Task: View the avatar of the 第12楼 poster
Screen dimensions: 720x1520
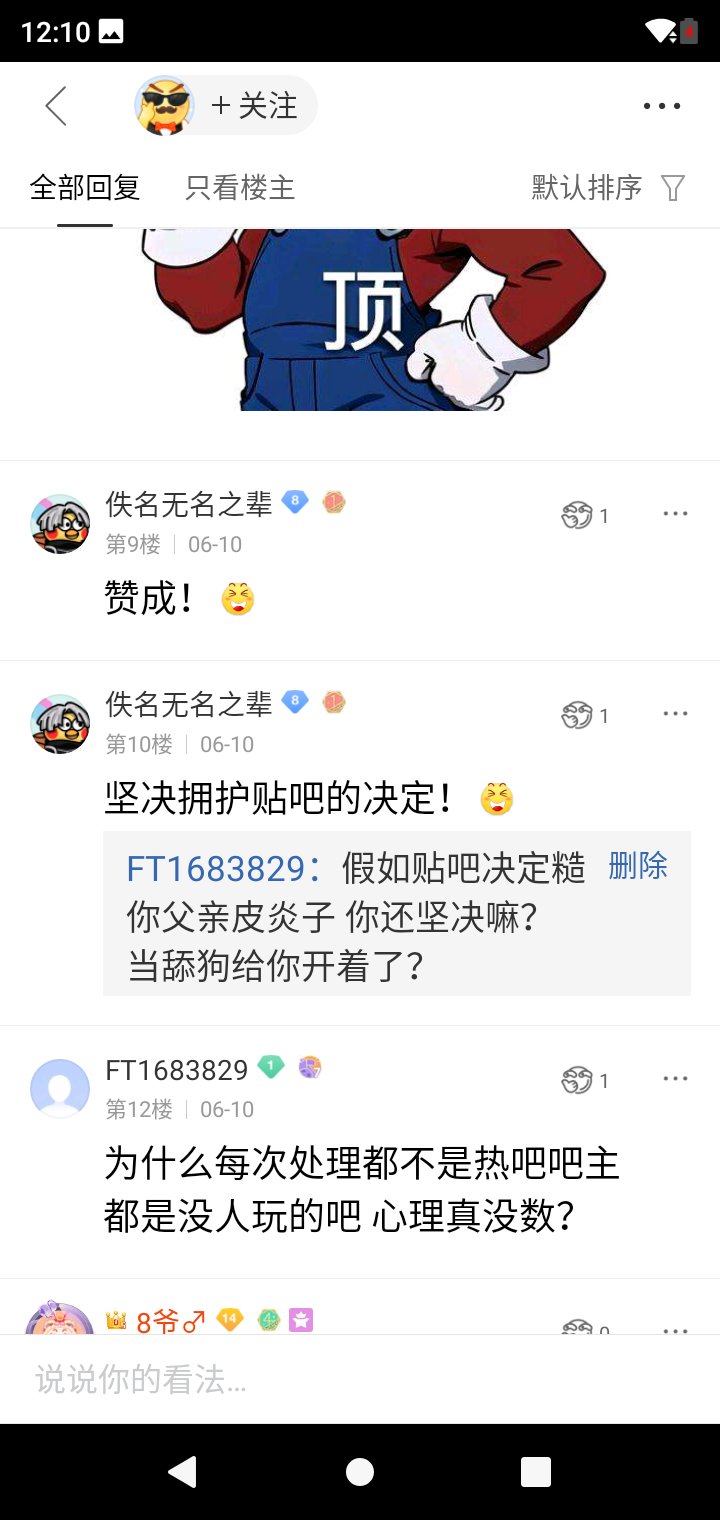Action: [x=60, y=1088]
